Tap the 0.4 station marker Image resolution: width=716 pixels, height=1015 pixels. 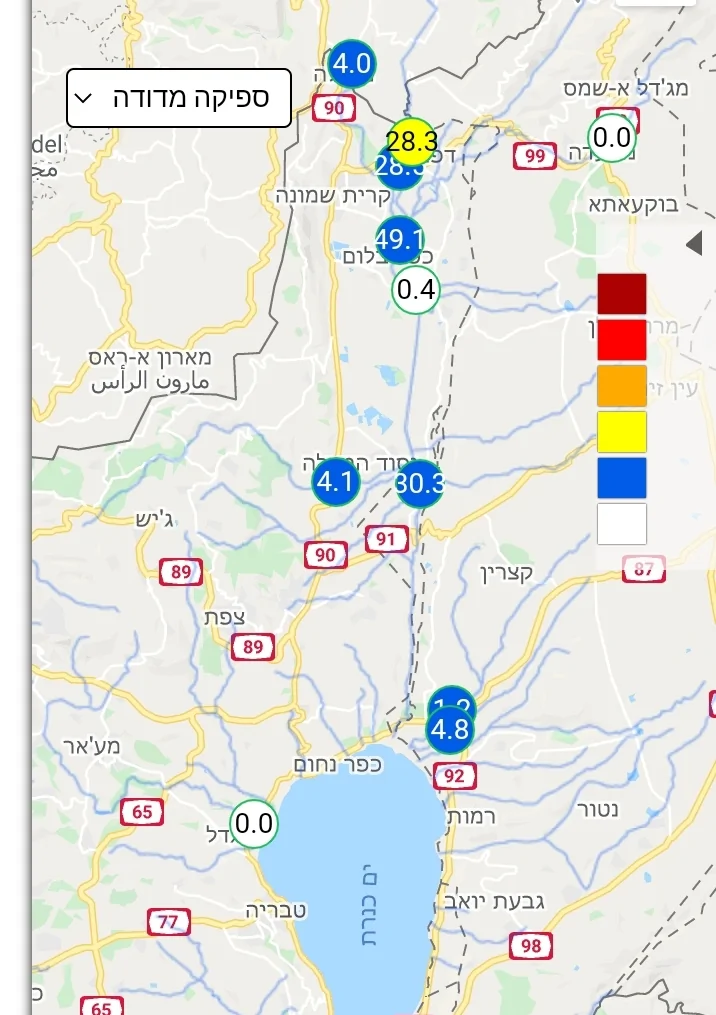[416, 290]
